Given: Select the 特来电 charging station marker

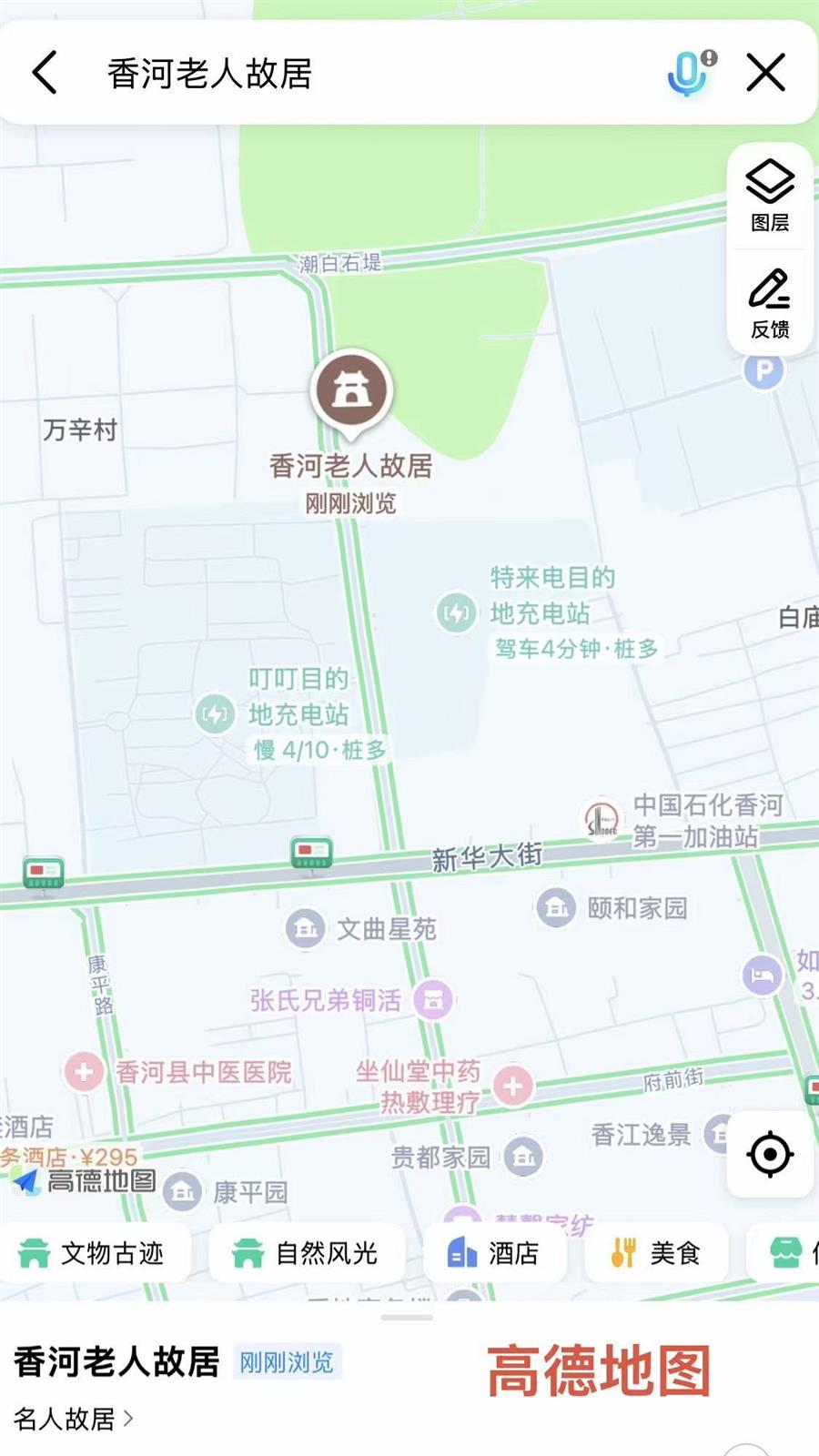Looking at the screenshot, I should (456, 612).
